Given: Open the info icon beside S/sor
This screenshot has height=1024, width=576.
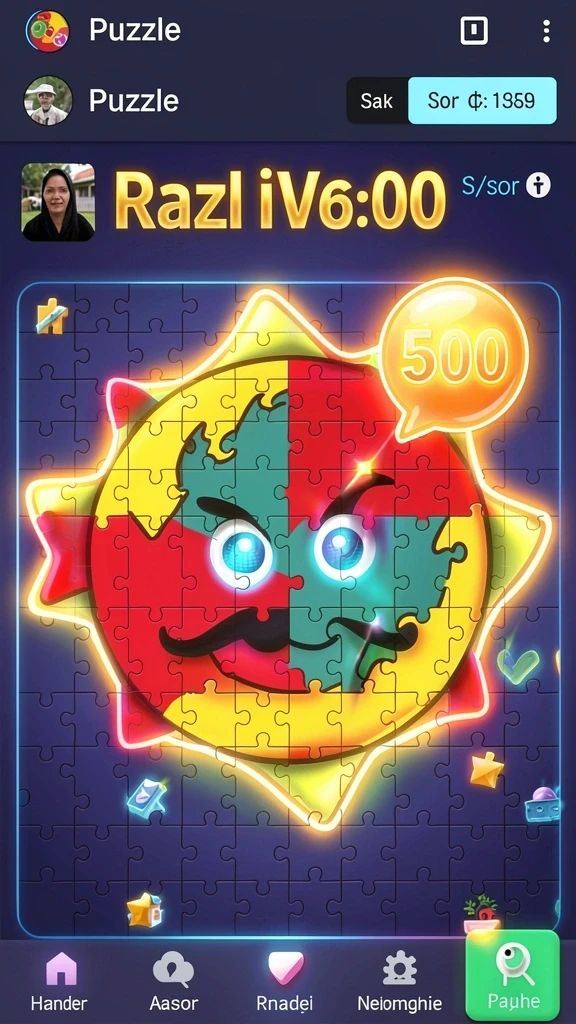Looking at the screenshot, I should [539, 185].
